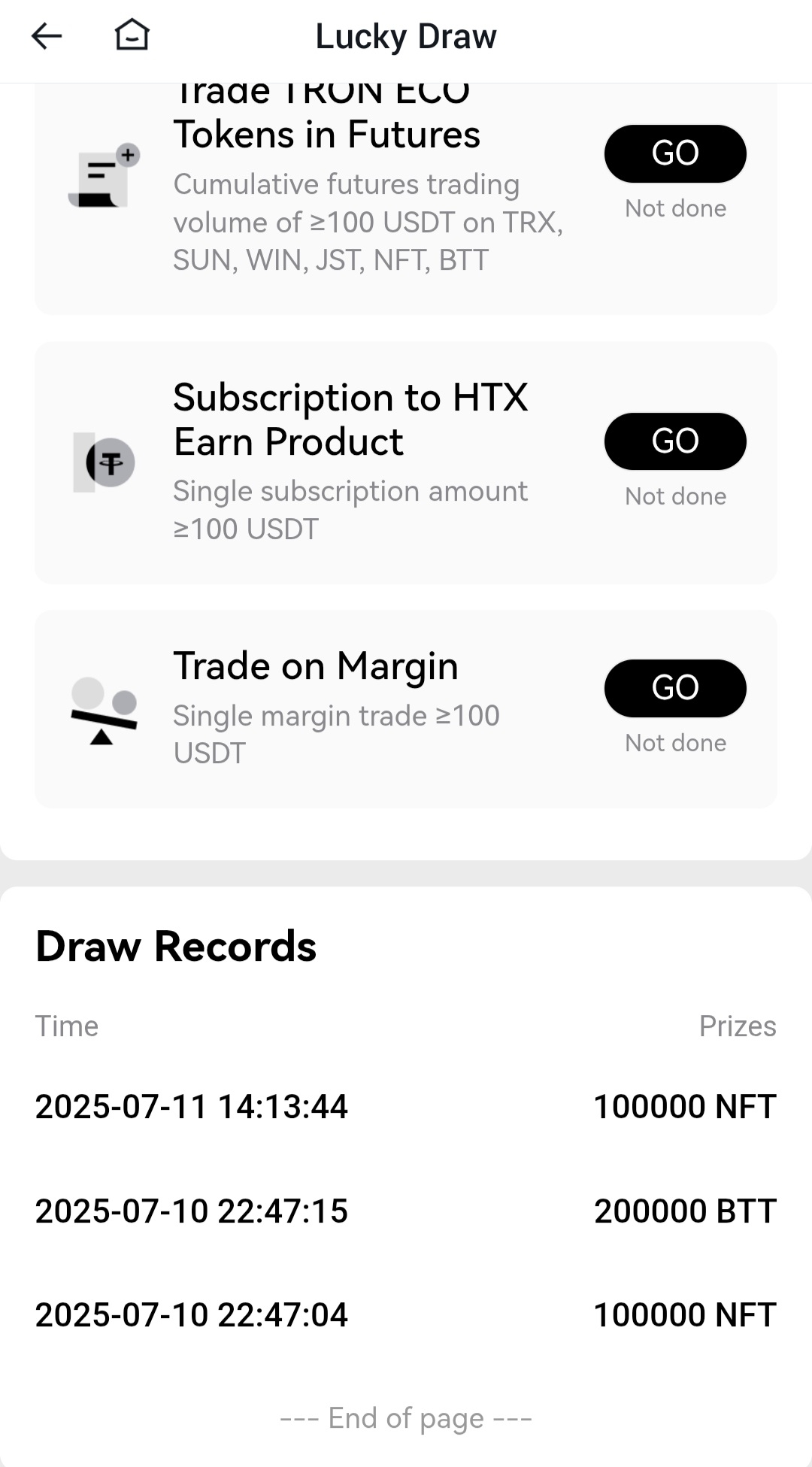Go back from Lucky Draw
This screenshot has height=1467, width=812.
(46, 36)
